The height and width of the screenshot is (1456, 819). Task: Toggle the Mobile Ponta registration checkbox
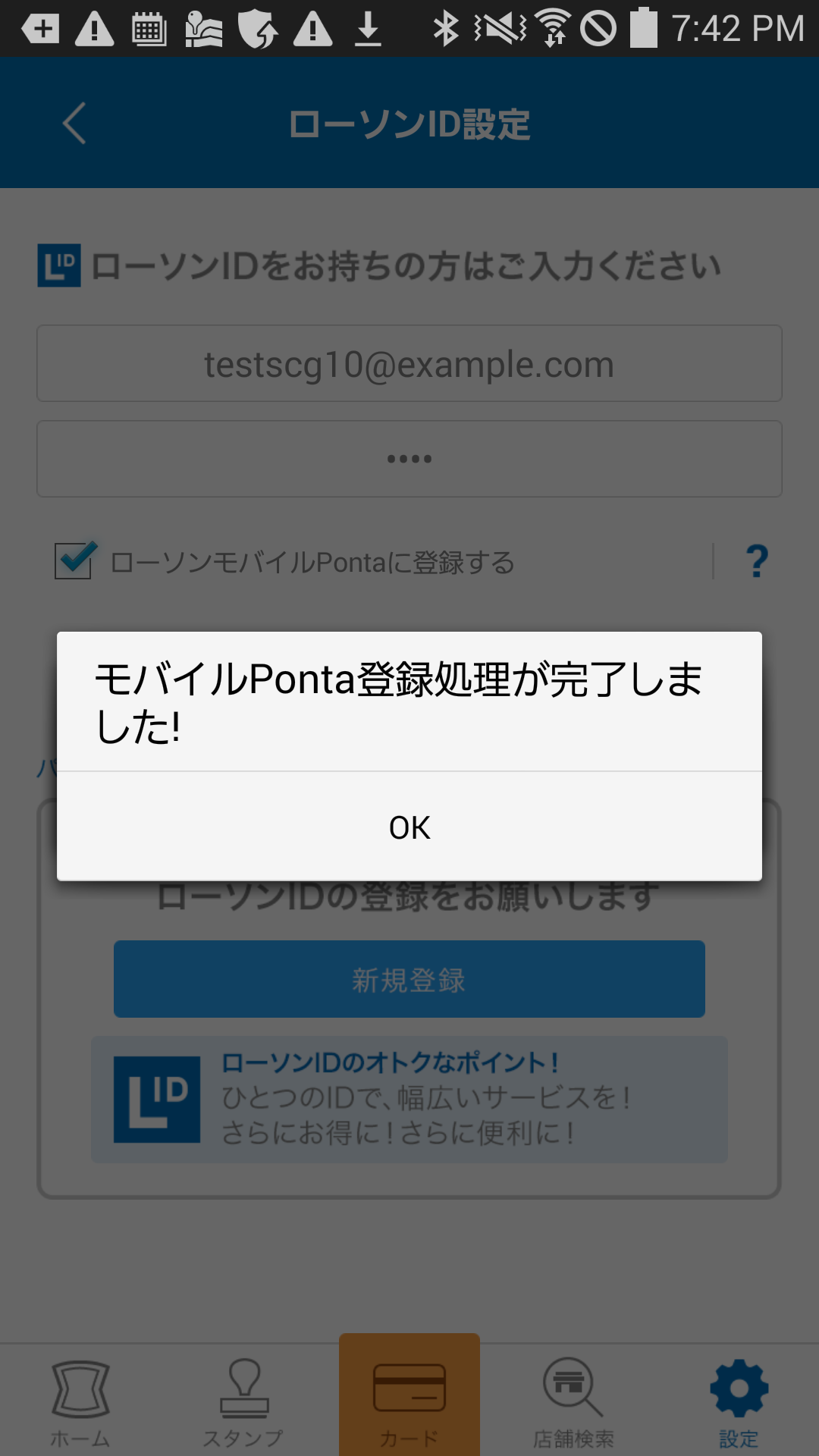[74, 561]
